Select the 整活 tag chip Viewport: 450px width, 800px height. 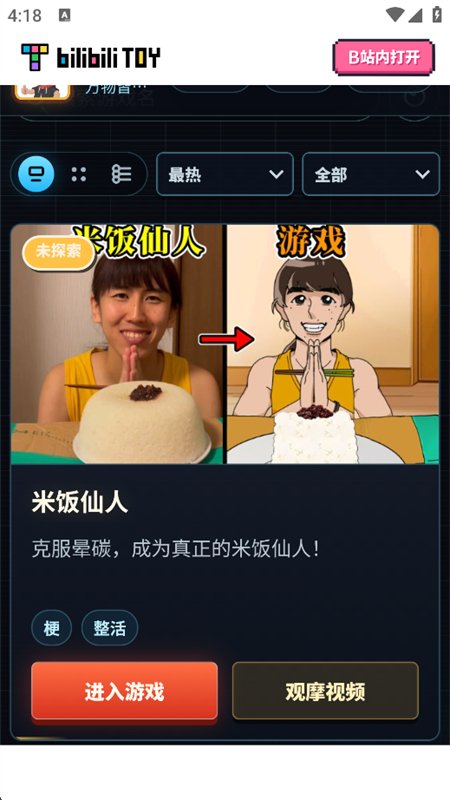tap(110, 628)
